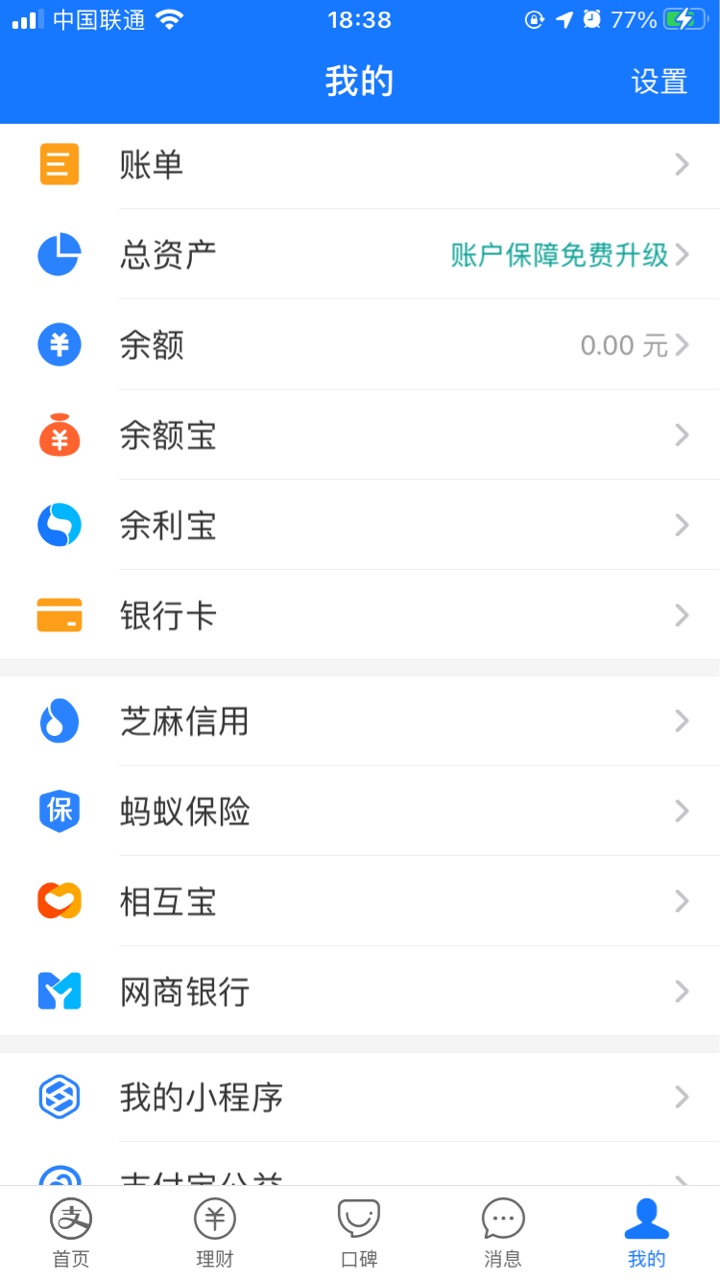
Task: View the 余额 balance
Action: tap(360, 344)
